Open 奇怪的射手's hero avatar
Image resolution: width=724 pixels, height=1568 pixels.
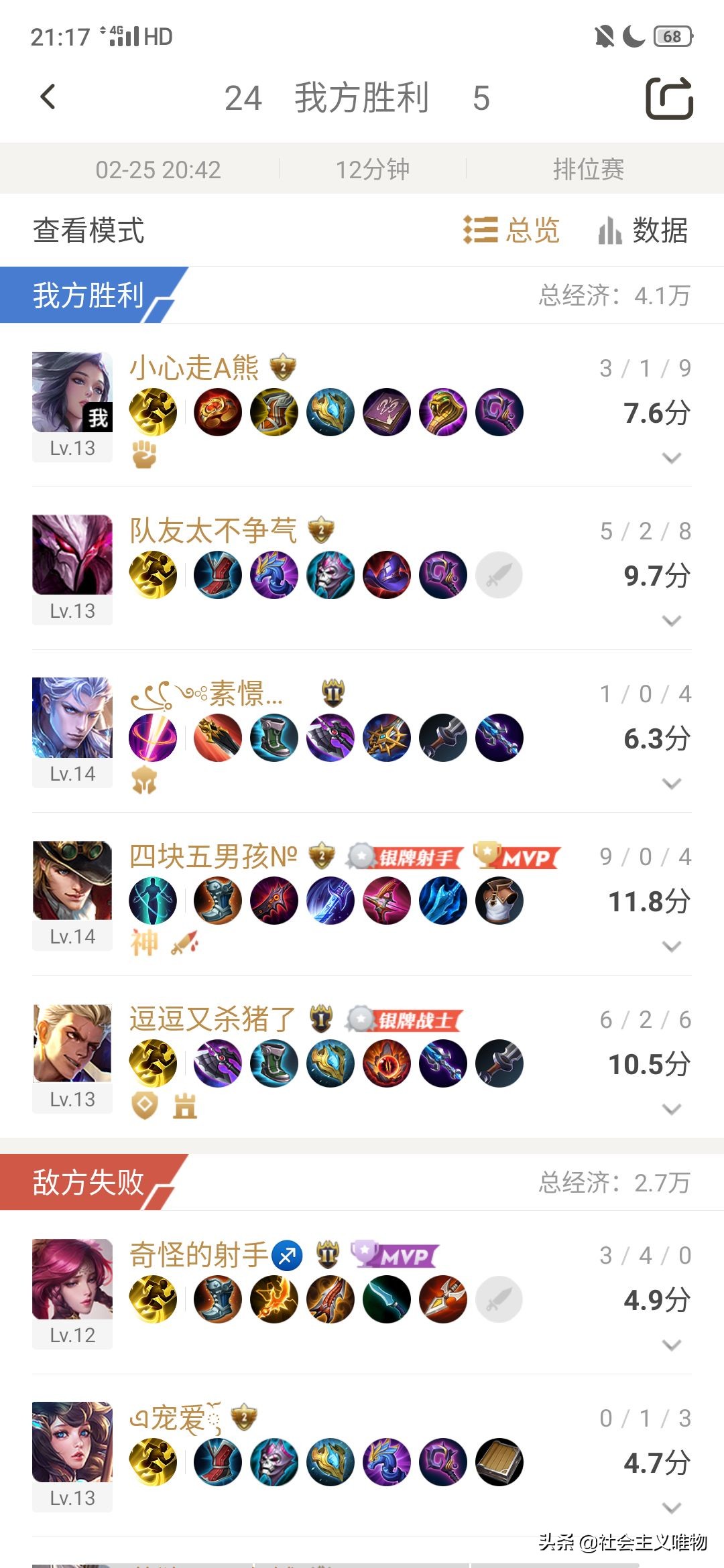pos(72,1279)
